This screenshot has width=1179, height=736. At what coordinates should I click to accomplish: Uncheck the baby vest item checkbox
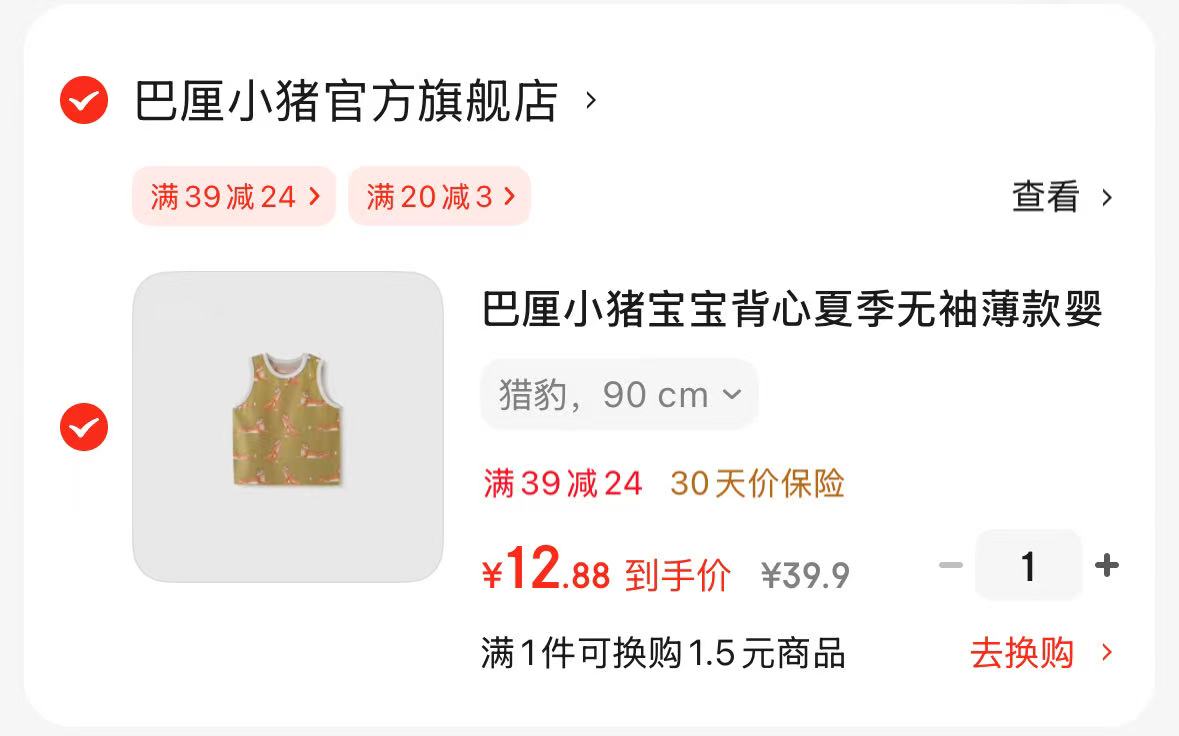(x=84, y=427)
